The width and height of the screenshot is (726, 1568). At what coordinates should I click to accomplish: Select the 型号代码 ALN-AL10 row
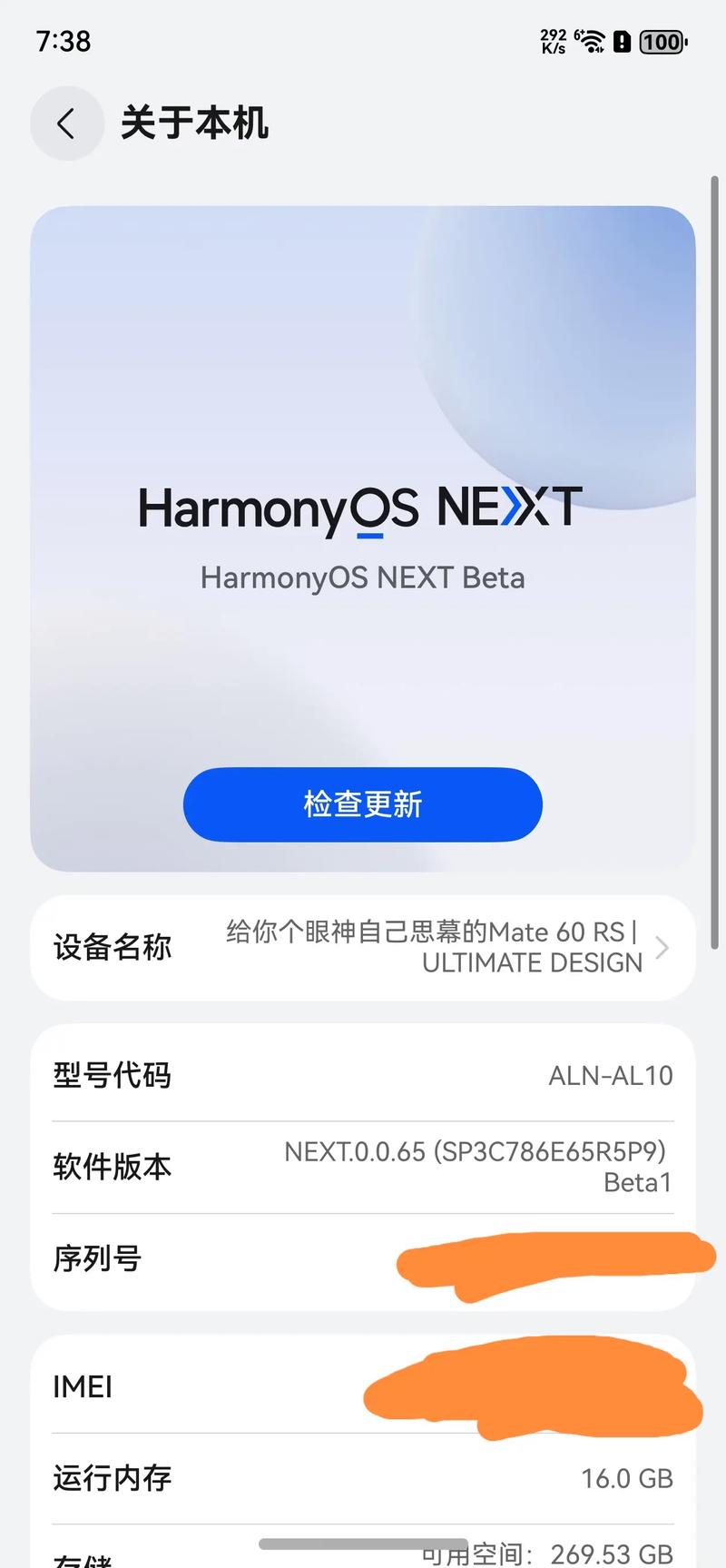363,1075
